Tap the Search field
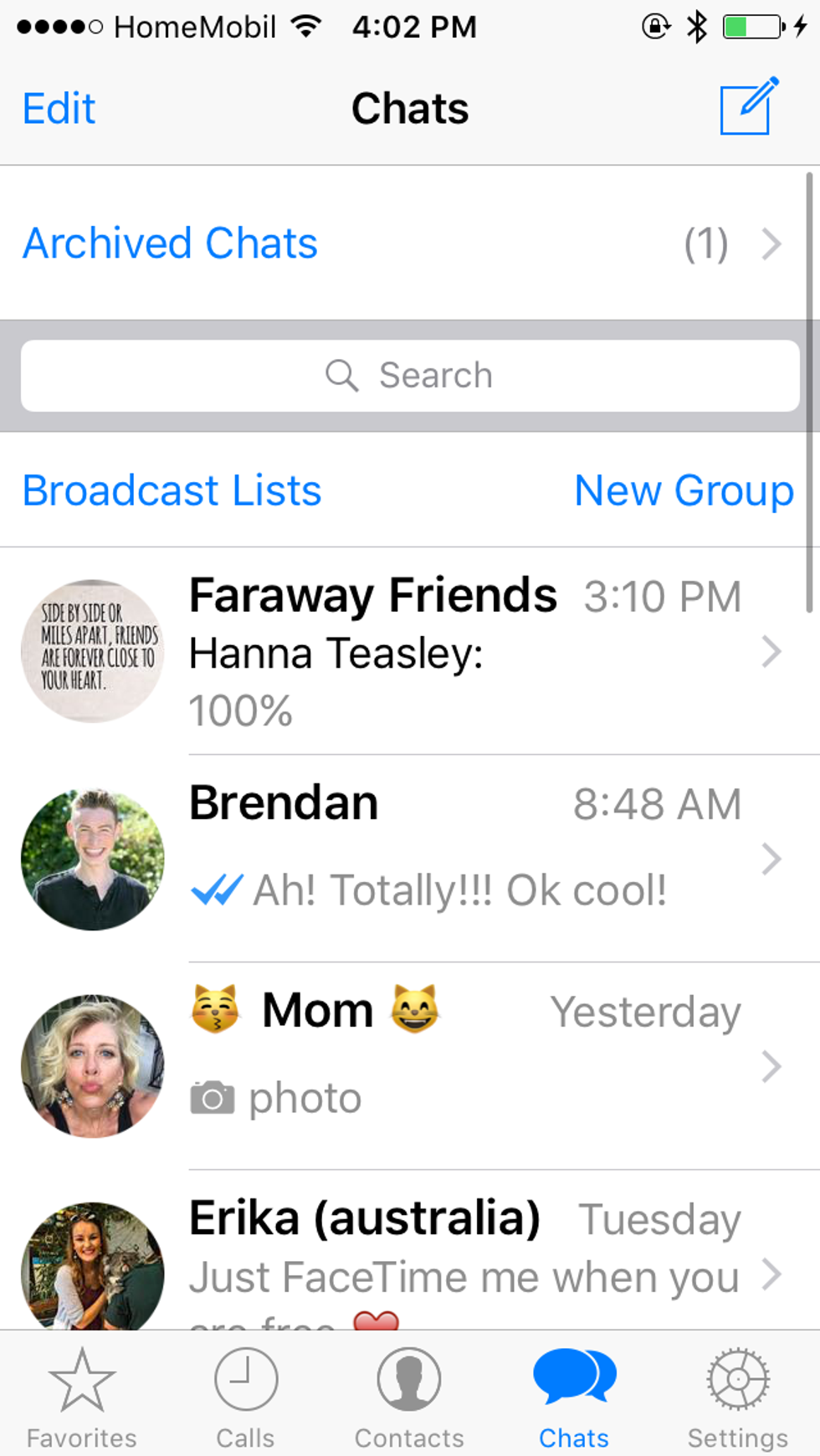 [x=410, y=376]
